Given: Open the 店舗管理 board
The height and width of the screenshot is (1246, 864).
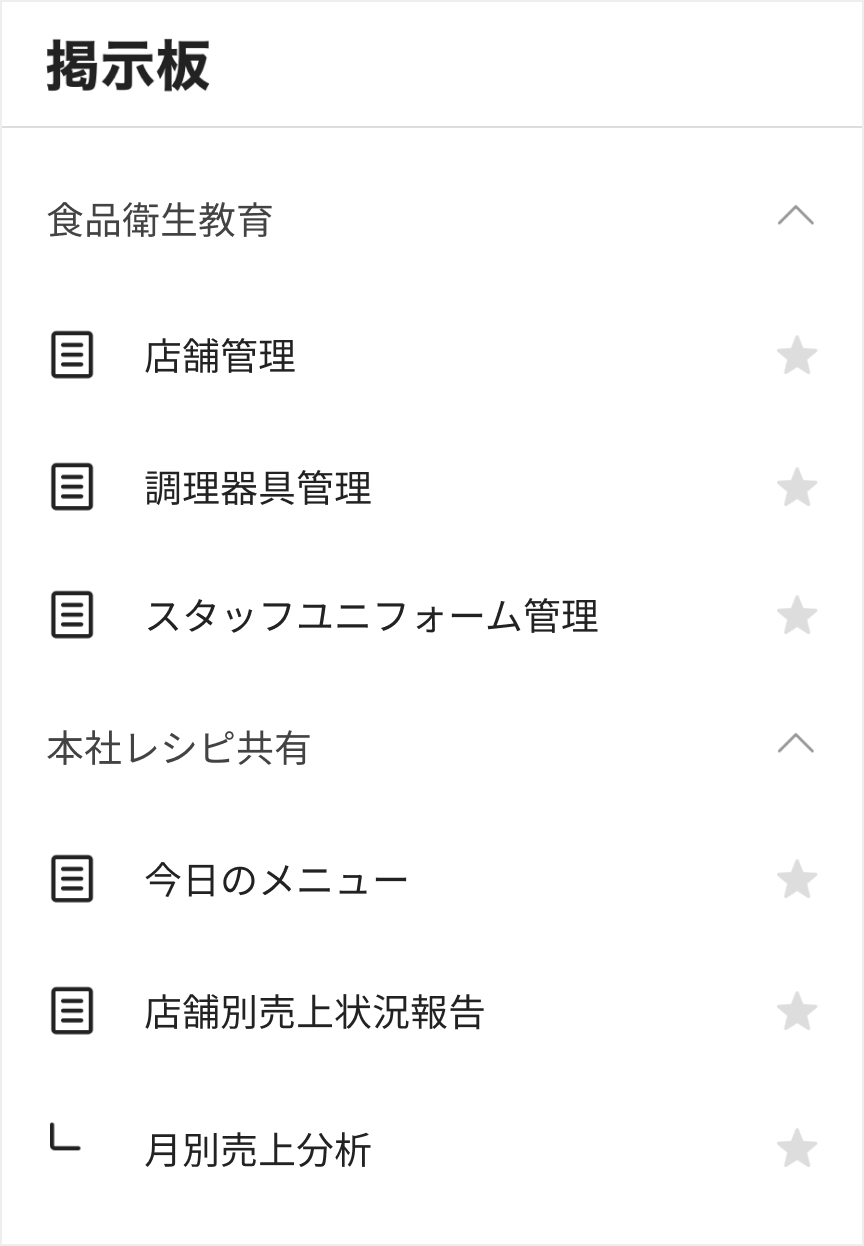Looking at the screenshot, I should (x=220, y=356).
